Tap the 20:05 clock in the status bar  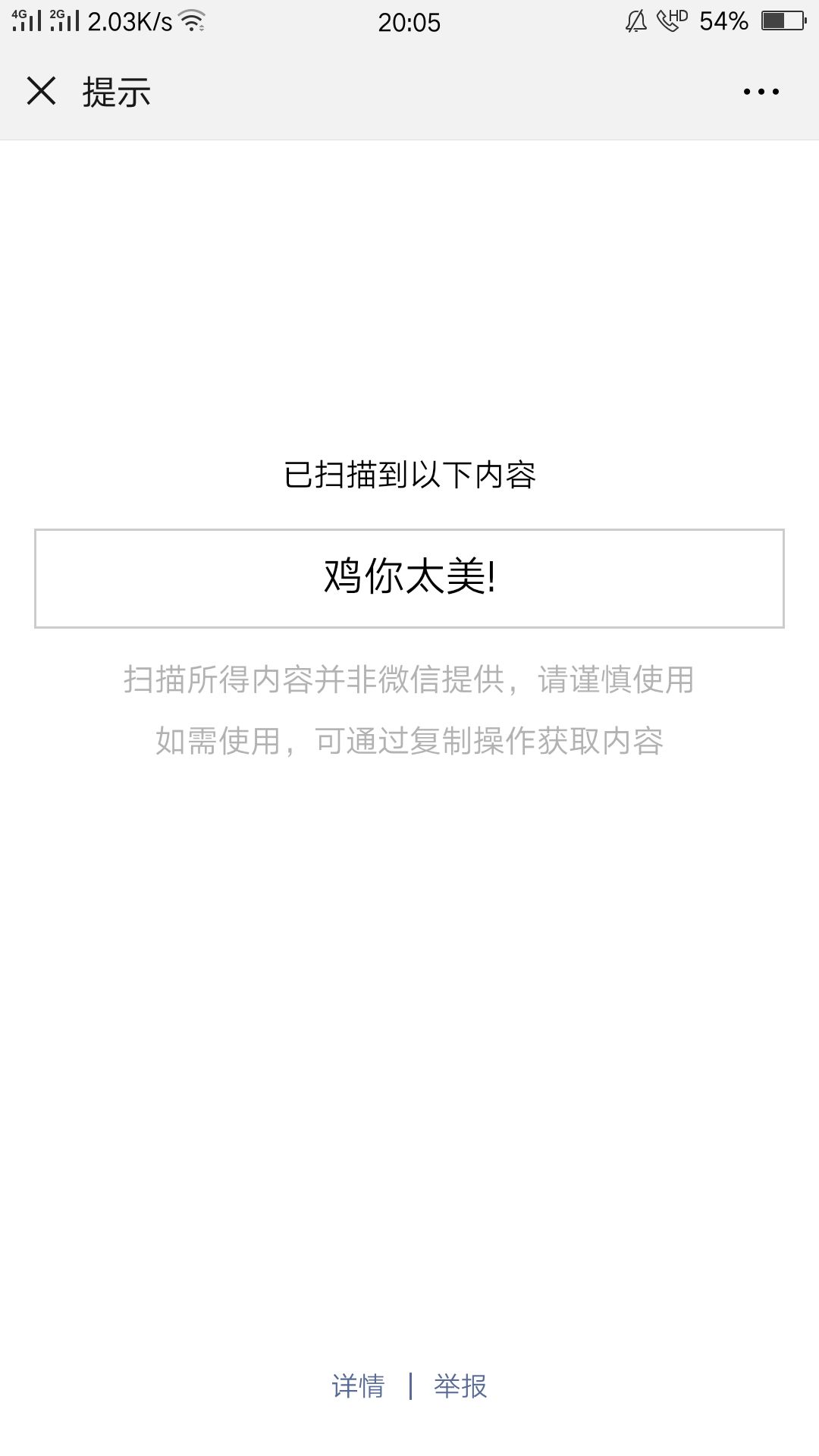pyautogui.click(x=409, y=24)
